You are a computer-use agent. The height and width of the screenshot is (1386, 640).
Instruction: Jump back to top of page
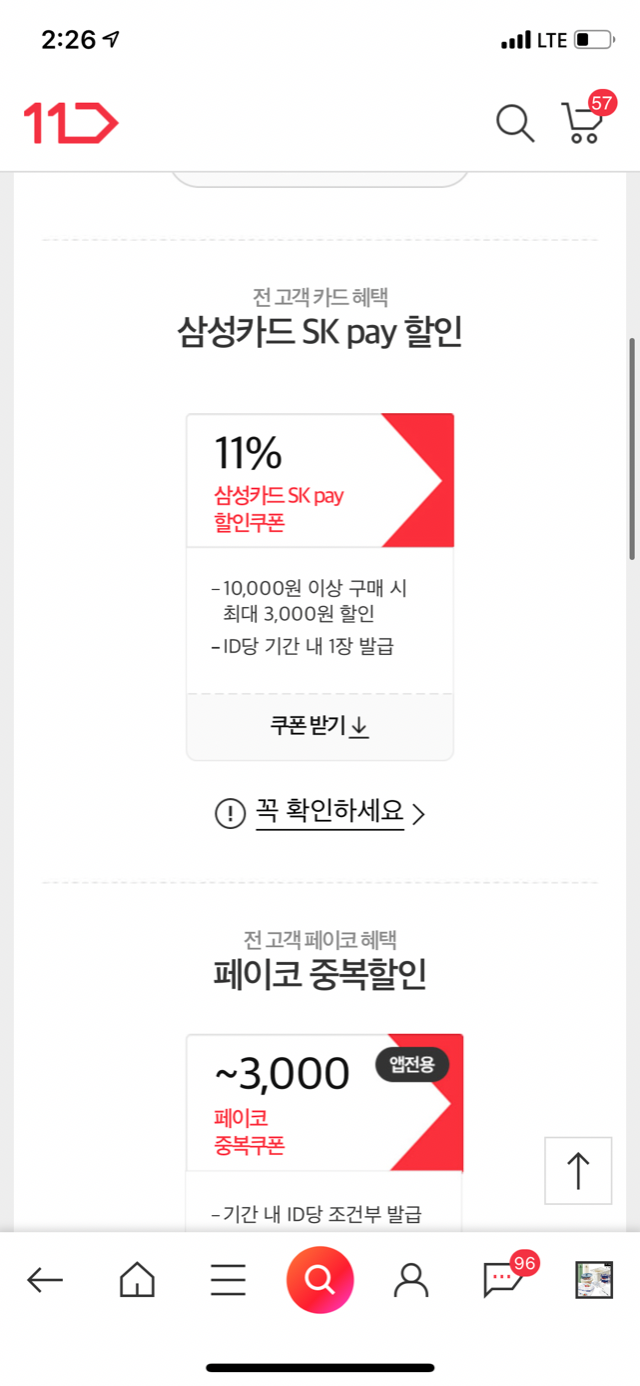(578, 1170)
